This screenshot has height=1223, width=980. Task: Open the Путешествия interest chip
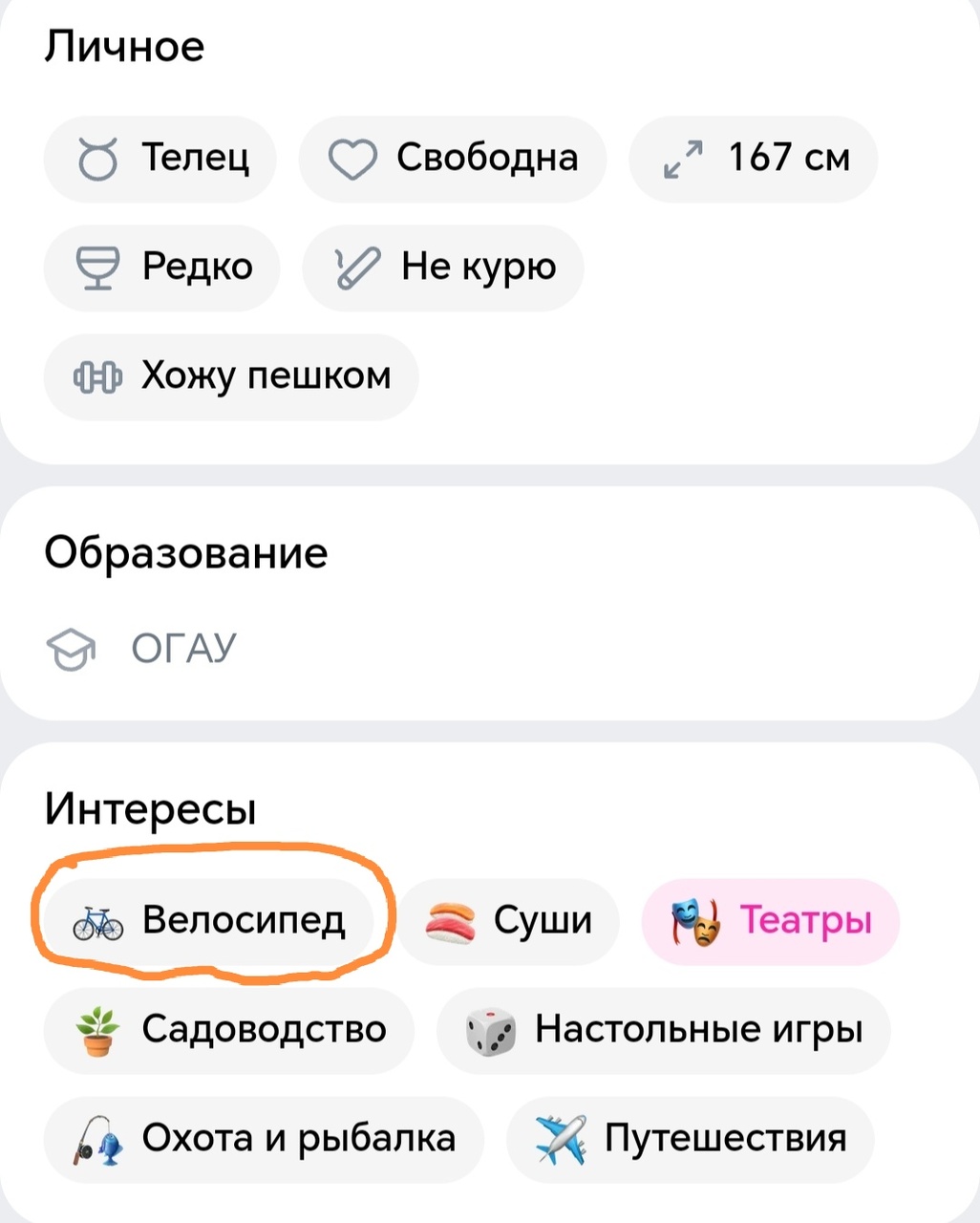pyautogui.click(x=691, y=1139)
